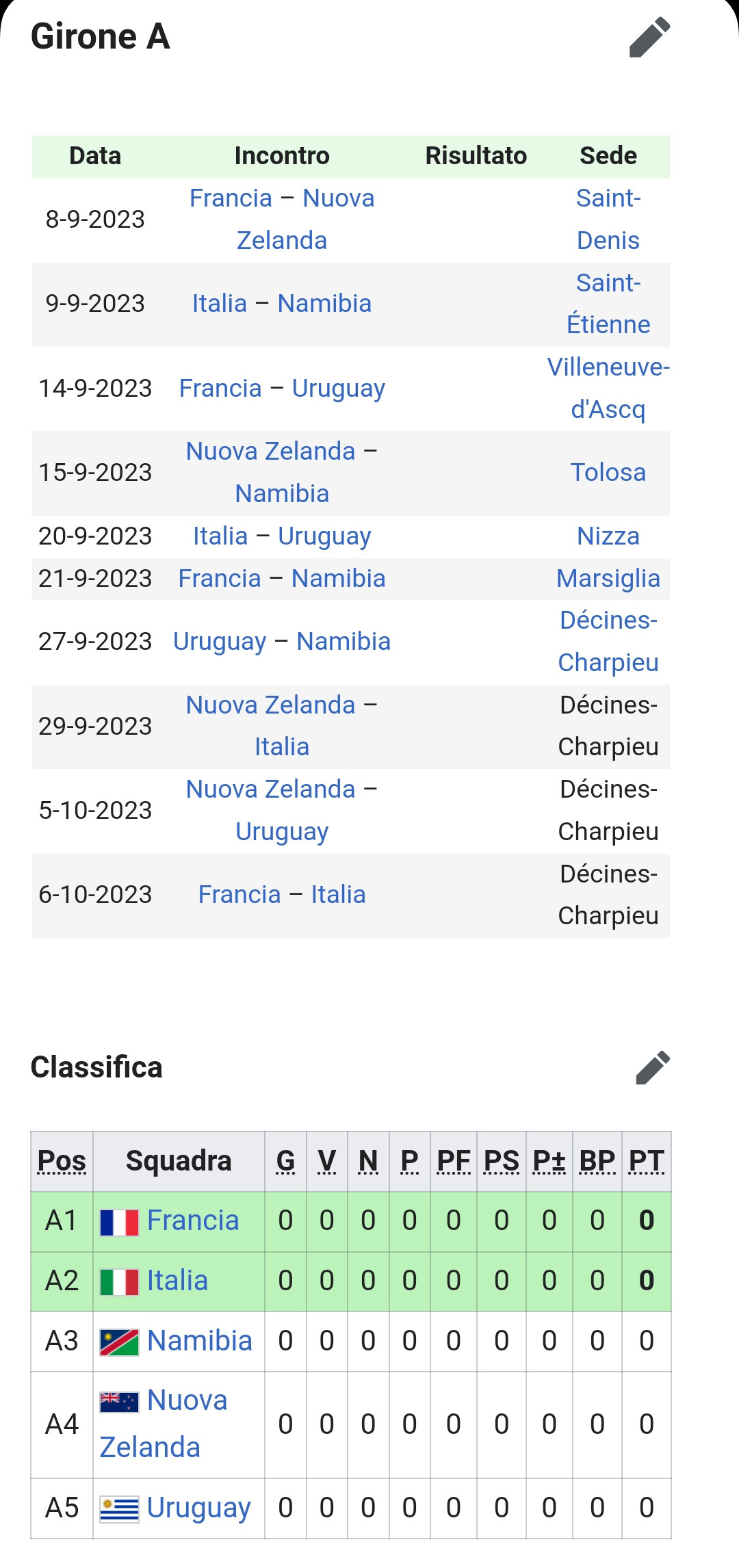
Task: Edit the Classifica section
Action: pyautogui.click(x=653, y=1067)
